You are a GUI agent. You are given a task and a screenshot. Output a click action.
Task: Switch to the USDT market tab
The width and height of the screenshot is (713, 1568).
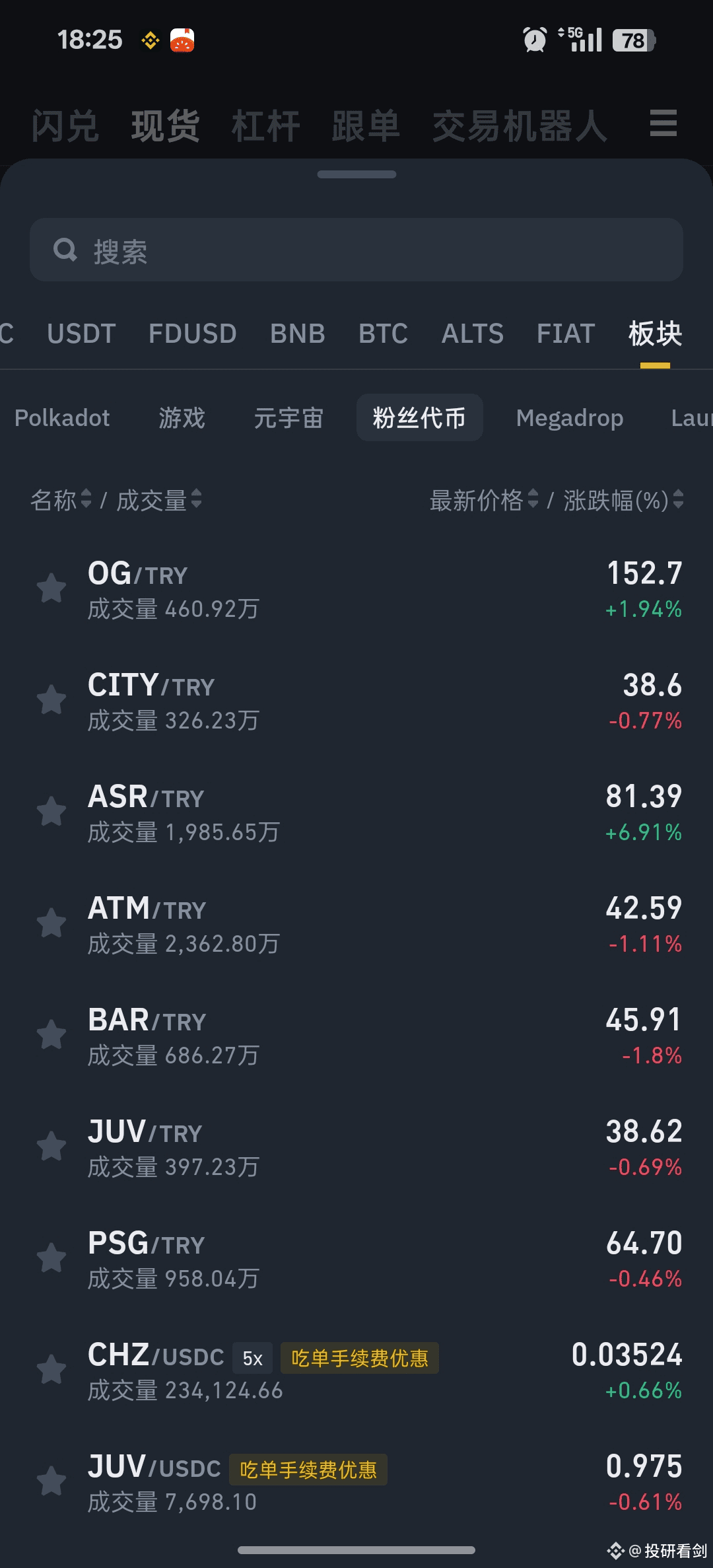(81, 334)
